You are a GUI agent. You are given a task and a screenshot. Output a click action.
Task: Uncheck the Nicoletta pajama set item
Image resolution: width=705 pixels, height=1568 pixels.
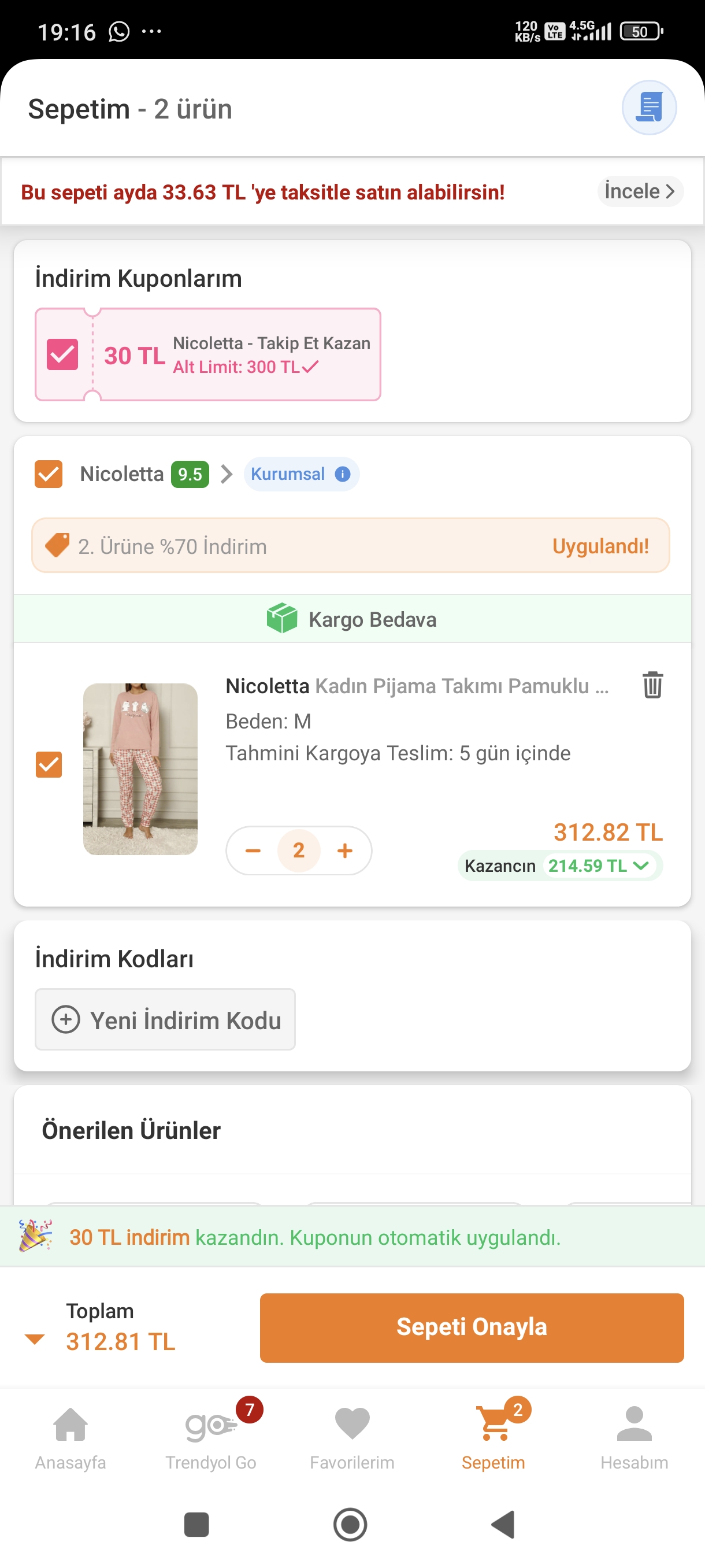[x=49, y=764]
